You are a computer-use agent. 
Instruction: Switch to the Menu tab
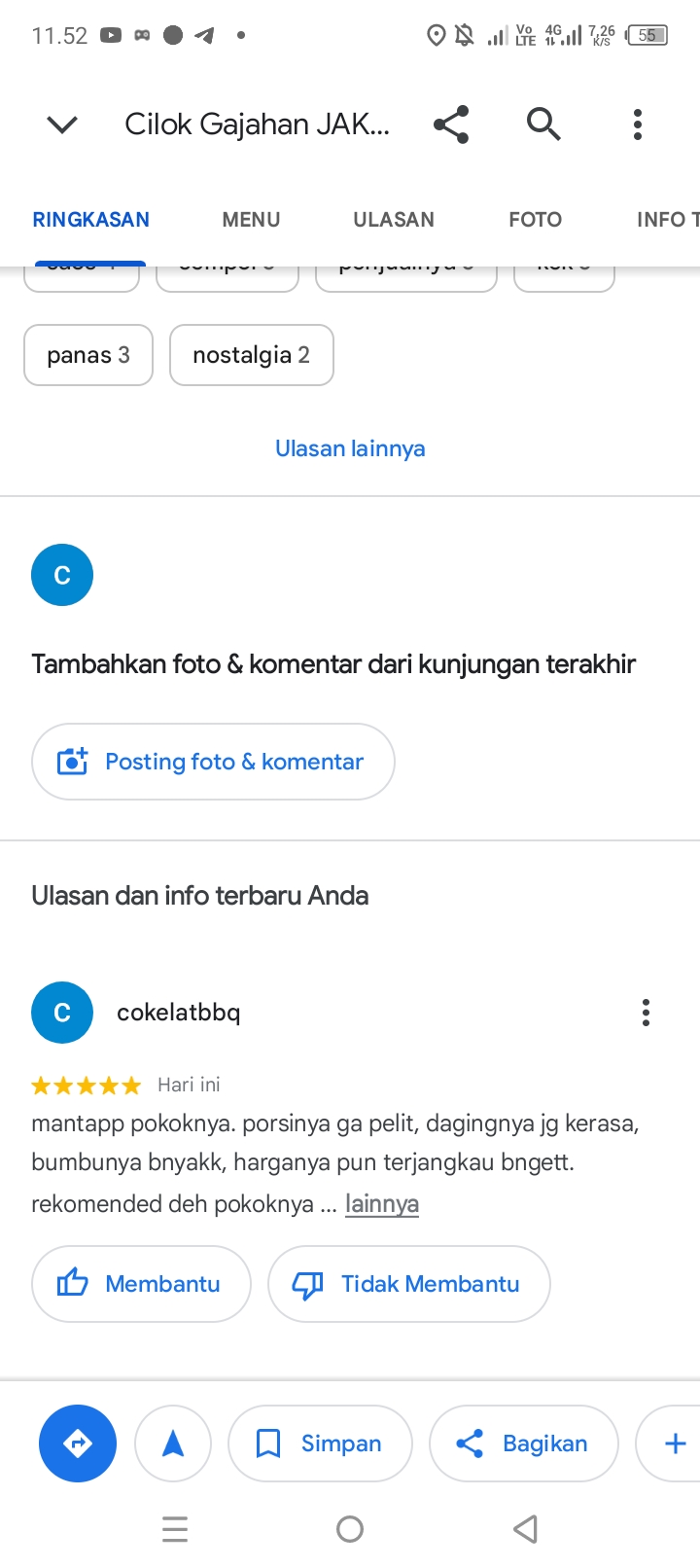251,220
